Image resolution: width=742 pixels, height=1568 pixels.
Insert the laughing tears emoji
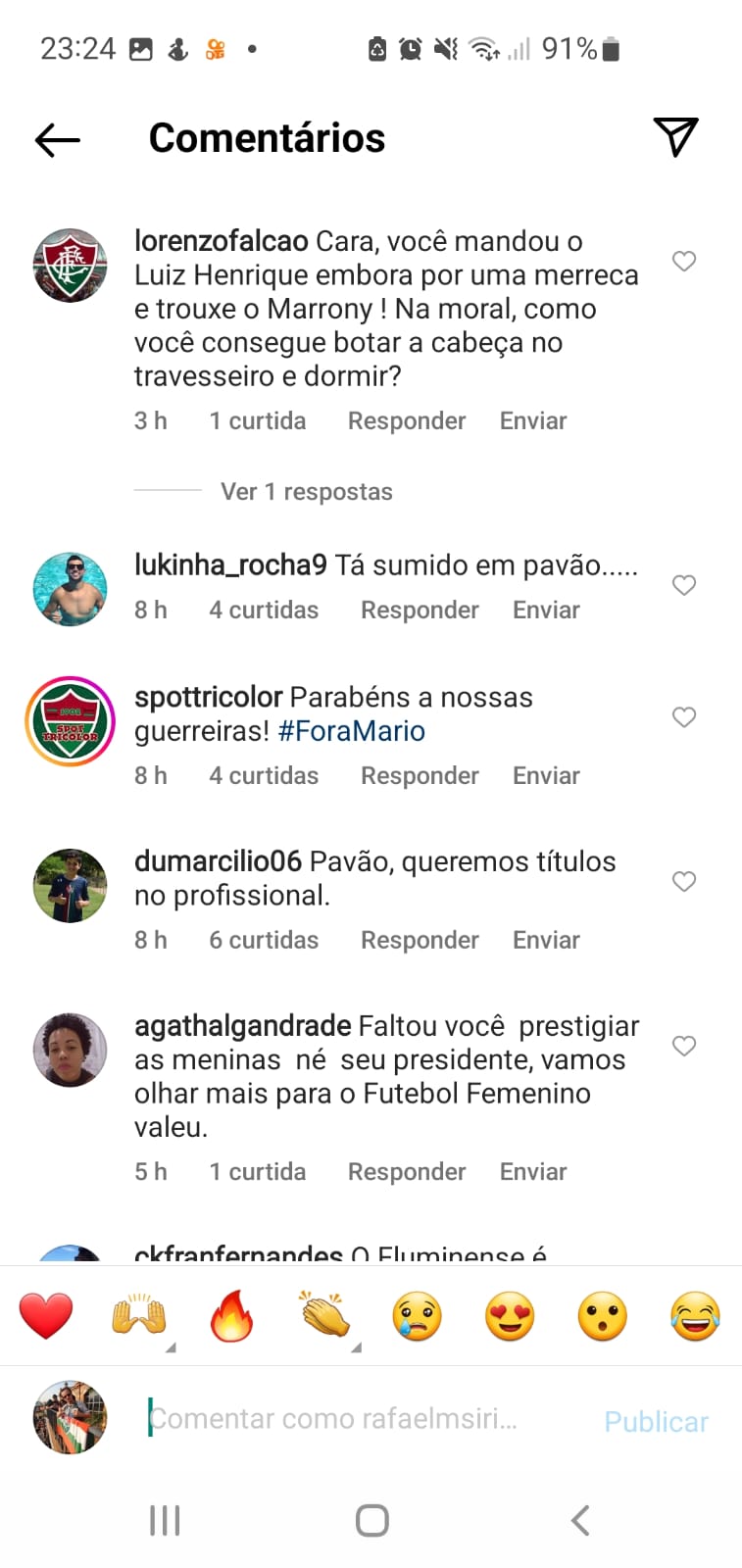coord(695,1316)
